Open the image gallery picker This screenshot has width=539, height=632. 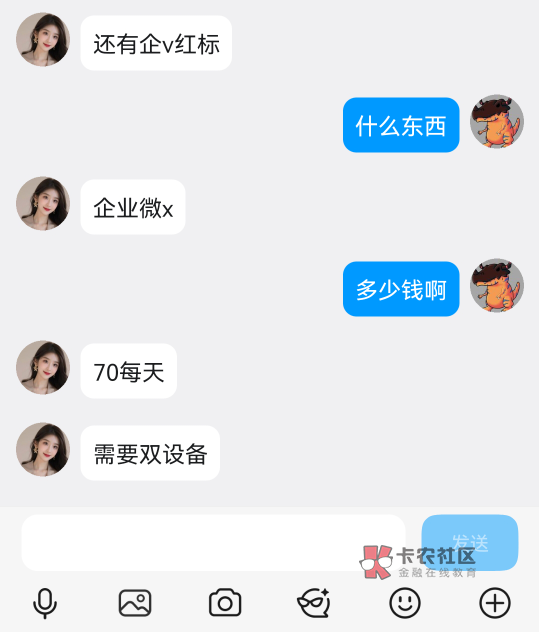coord(135,603)
